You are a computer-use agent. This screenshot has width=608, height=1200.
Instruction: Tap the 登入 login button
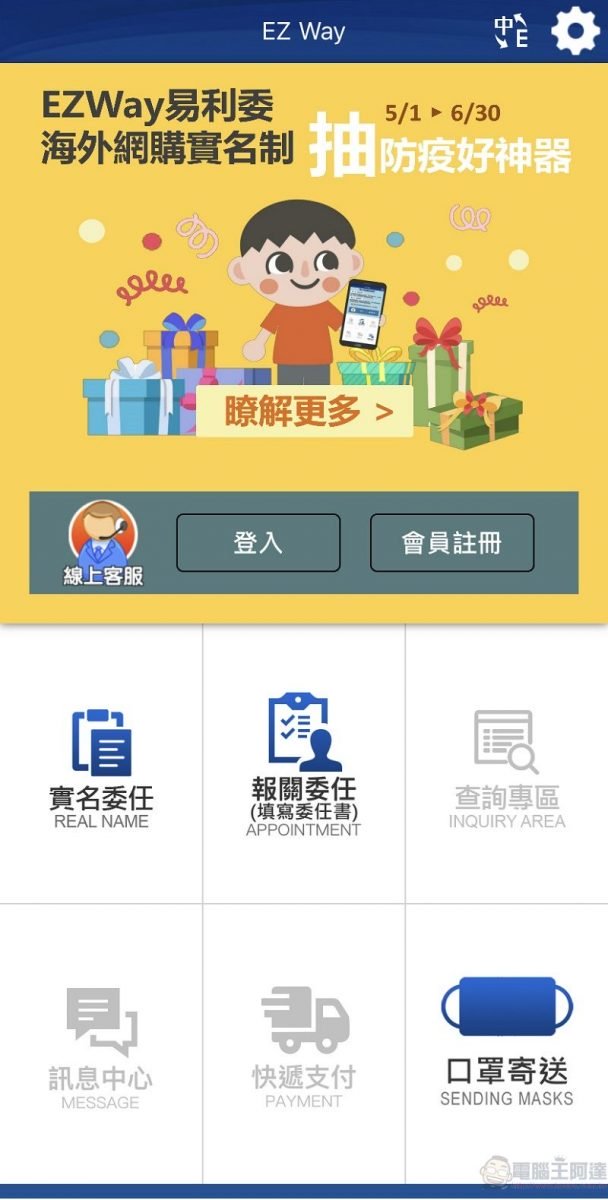tap(258, 543)
